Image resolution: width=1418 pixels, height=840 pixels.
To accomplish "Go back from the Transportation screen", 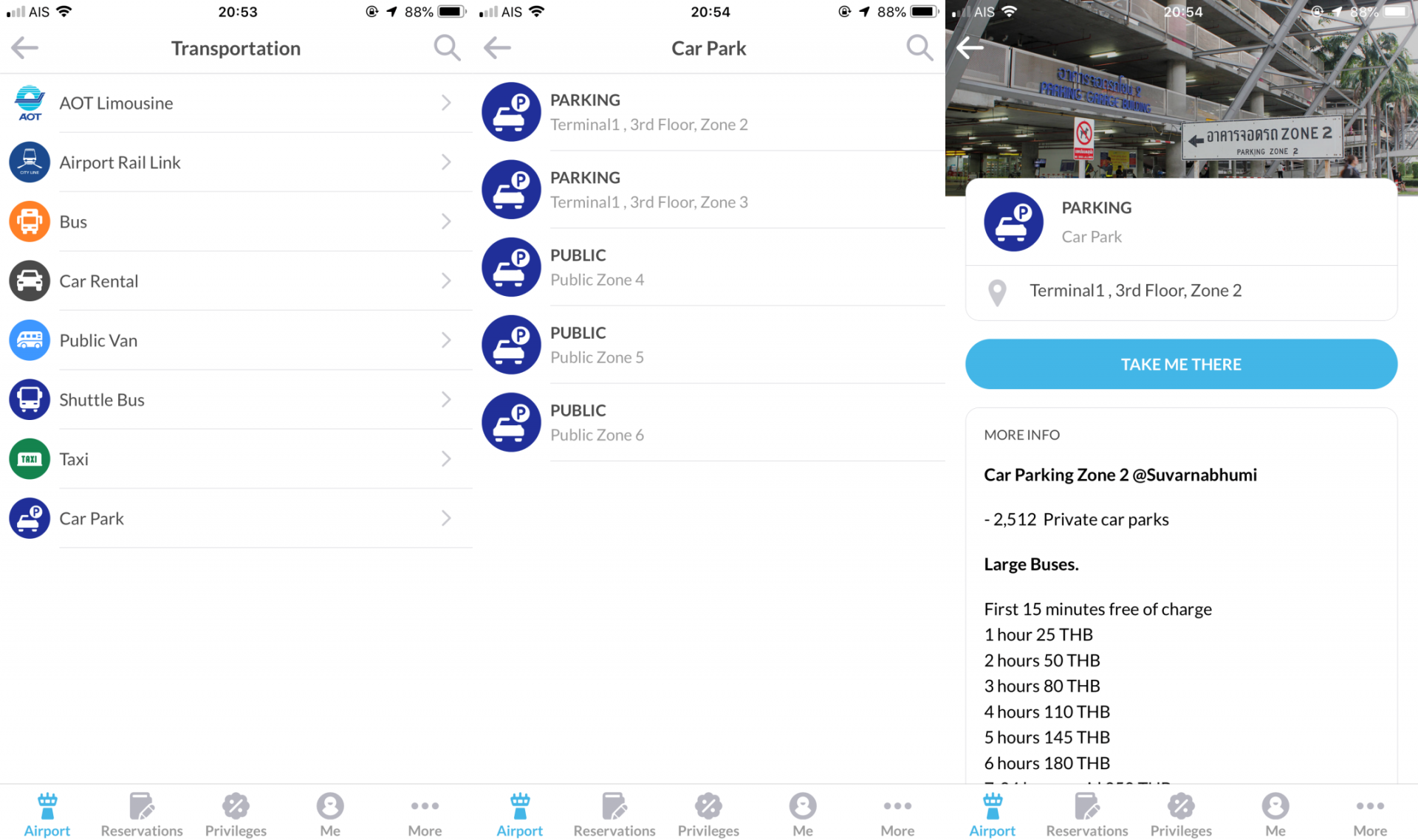I will [x=25, y=48].
